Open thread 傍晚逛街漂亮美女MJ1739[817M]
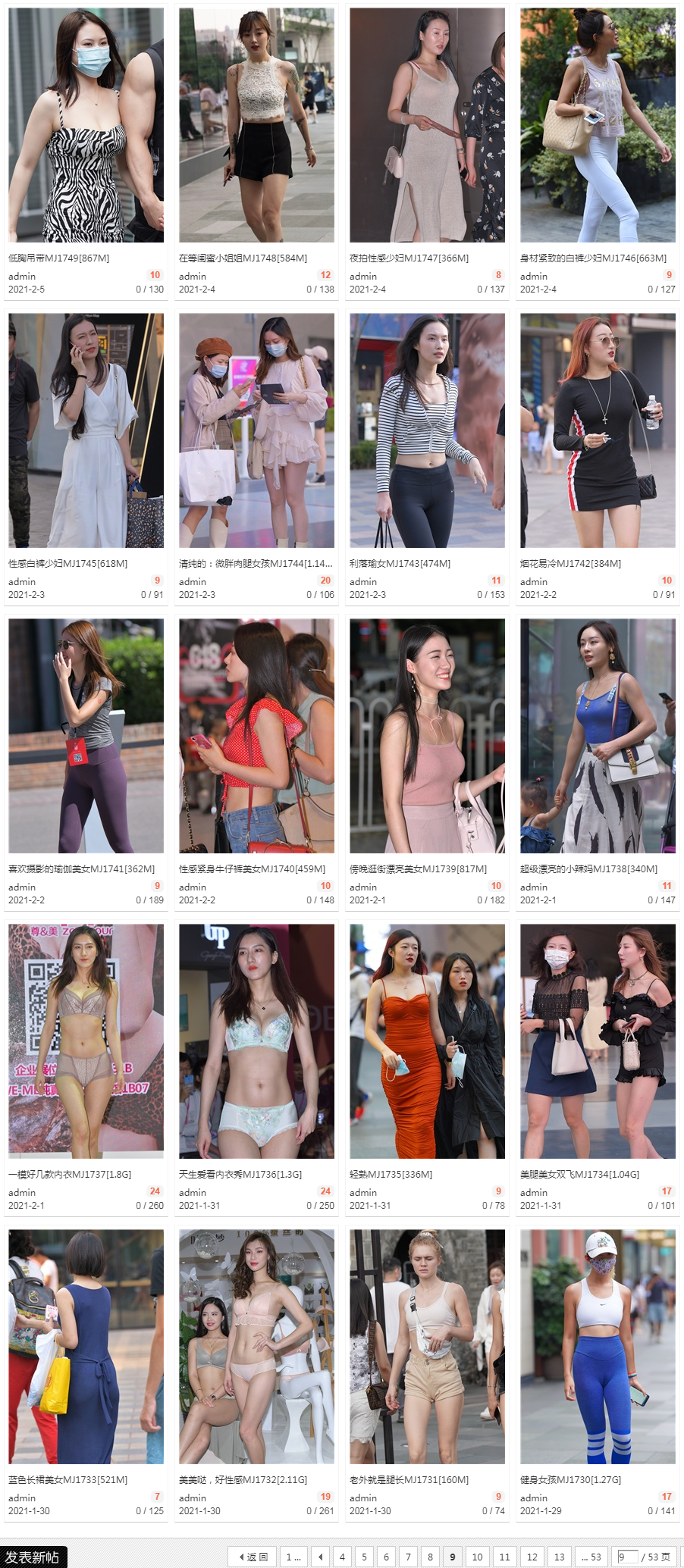 coord(418,869)
